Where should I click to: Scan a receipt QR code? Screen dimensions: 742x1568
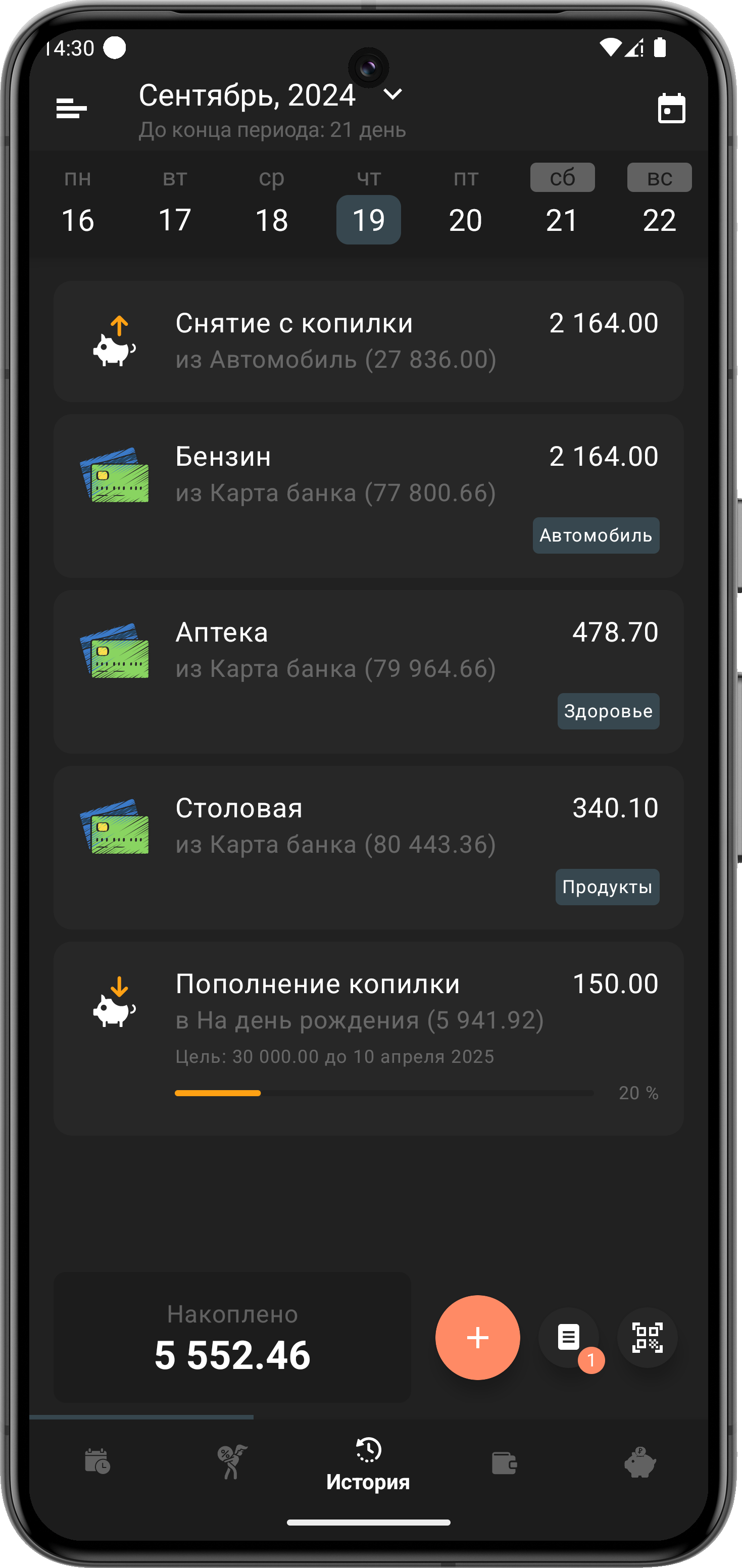click(647, 1337)
